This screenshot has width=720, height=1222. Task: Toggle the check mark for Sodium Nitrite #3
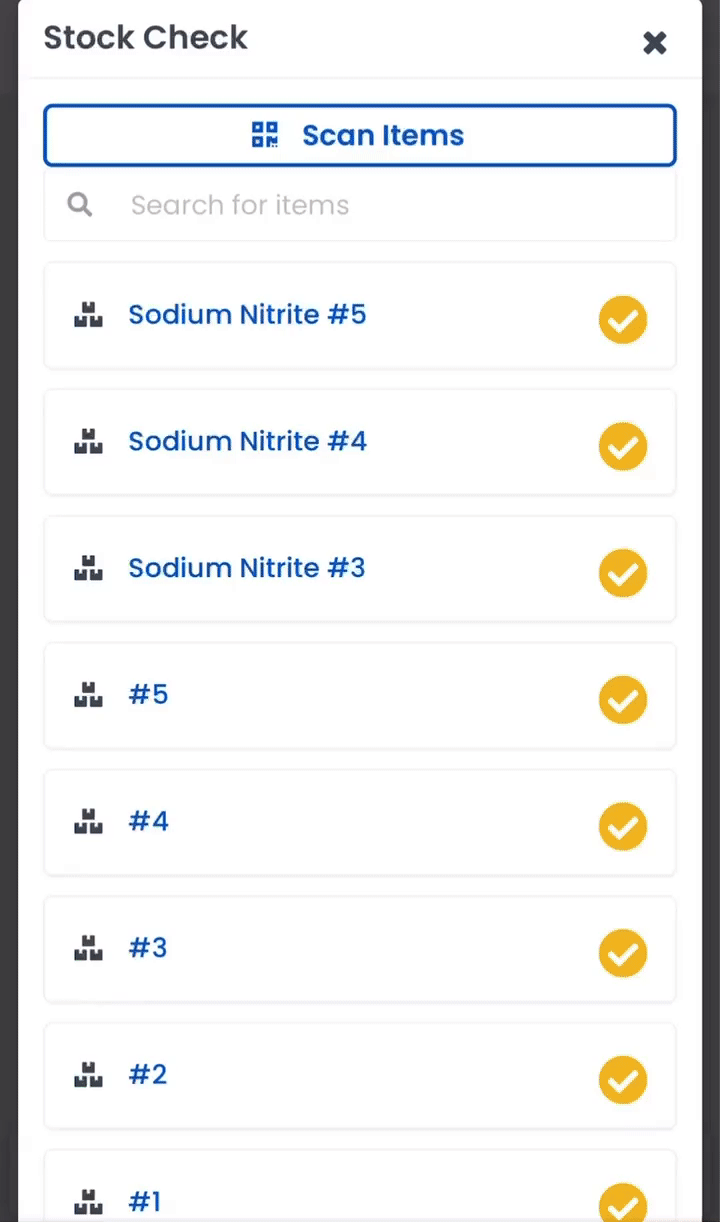622,574
